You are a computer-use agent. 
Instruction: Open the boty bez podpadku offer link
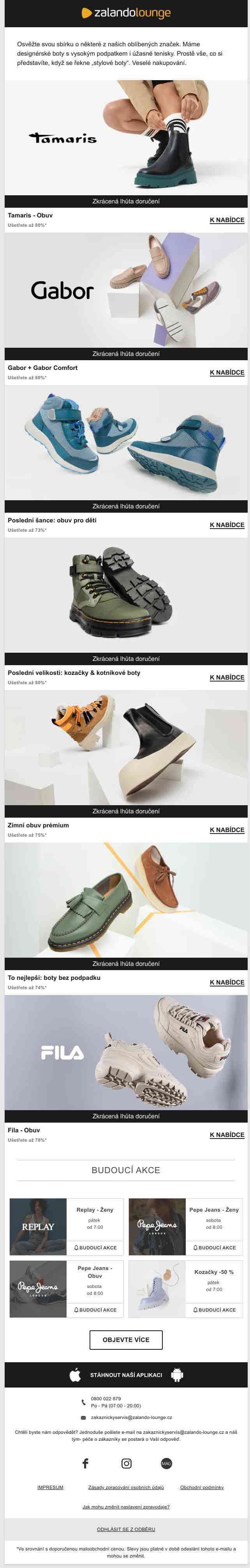227,983
